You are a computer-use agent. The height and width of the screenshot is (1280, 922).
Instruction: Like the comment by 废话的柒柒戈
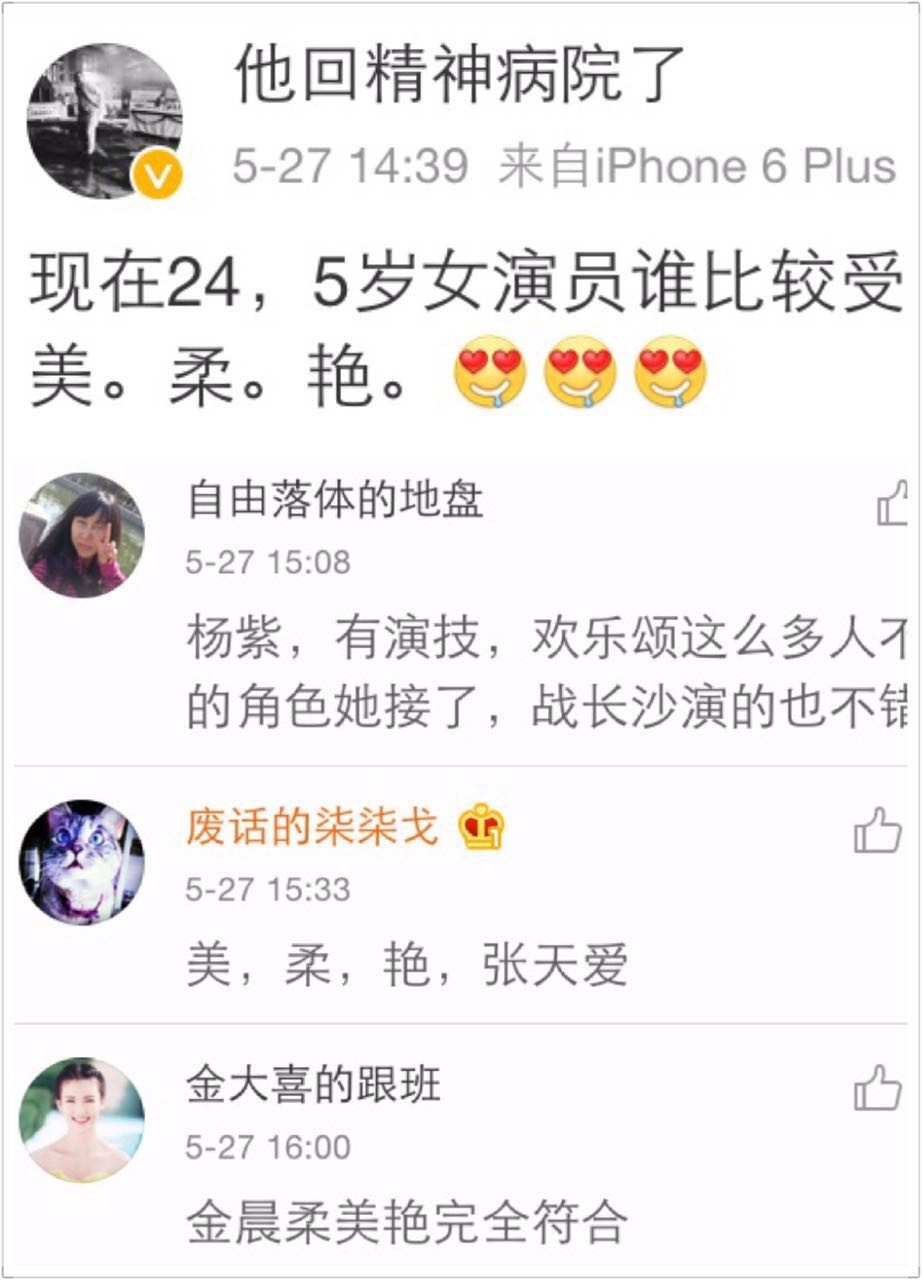tap(877, 830)
